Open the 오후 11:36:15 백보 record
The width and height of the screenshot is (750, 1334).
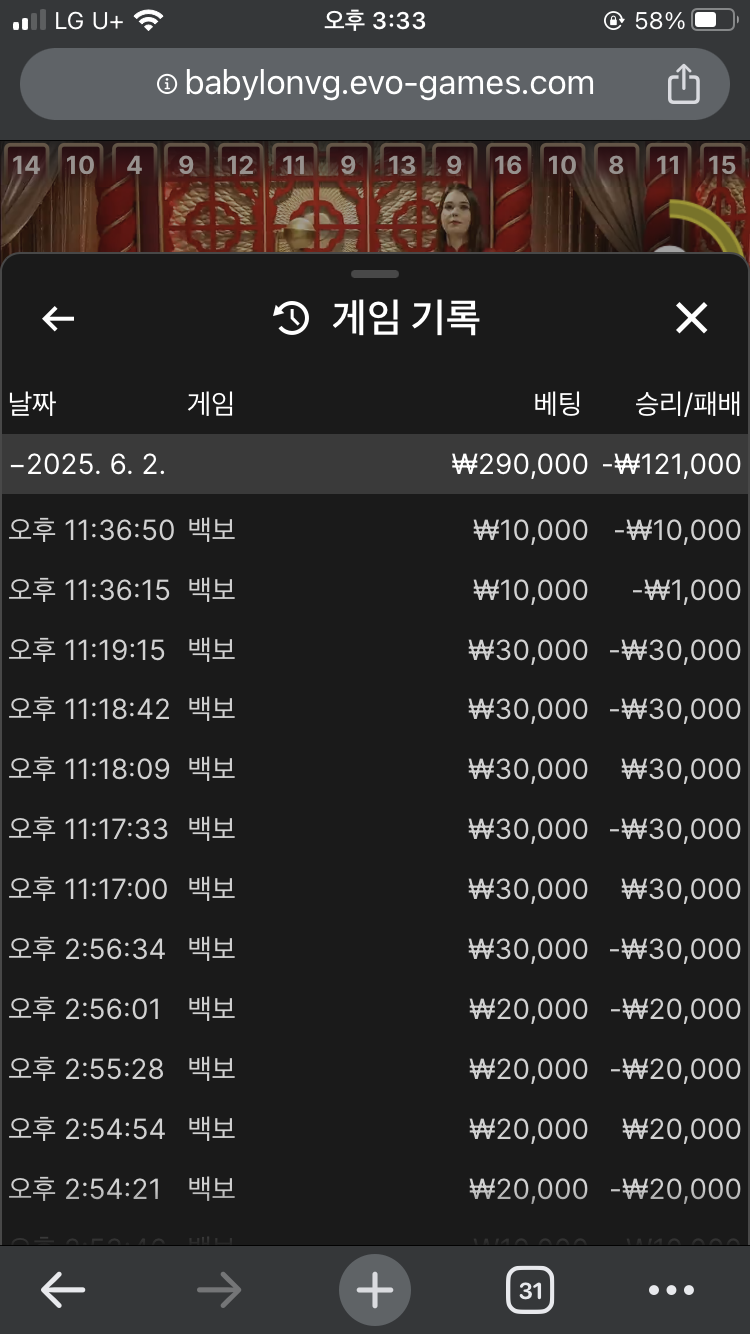coord(375,590)
